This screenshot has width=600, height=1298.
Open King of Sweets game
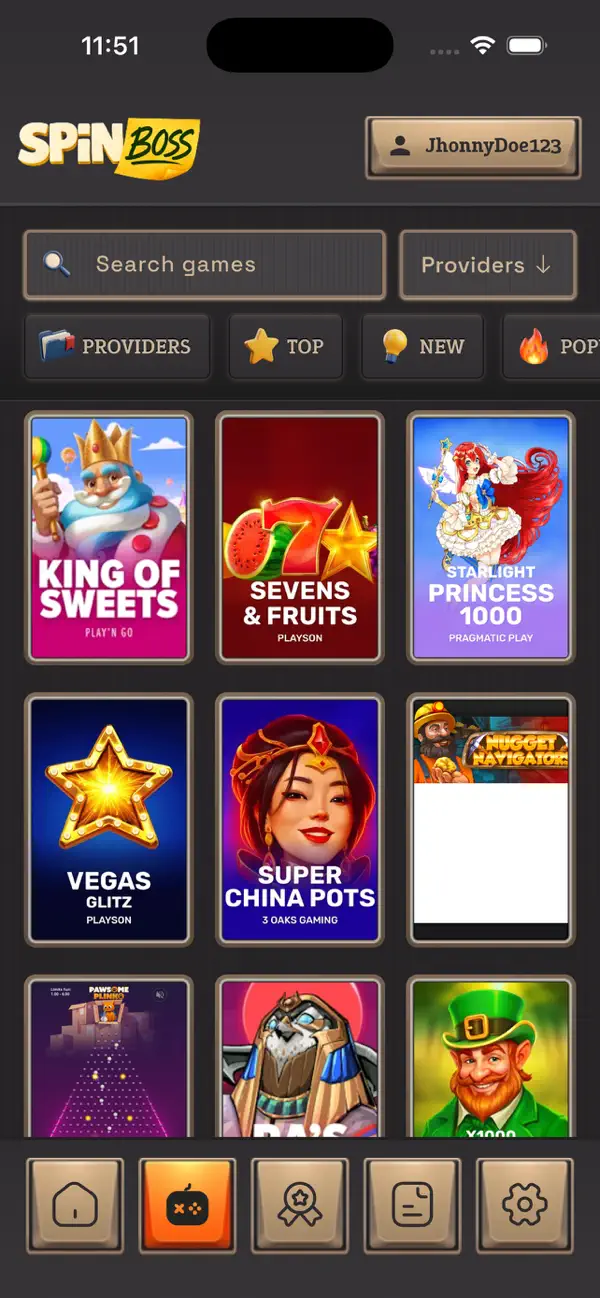pos(109,538)
